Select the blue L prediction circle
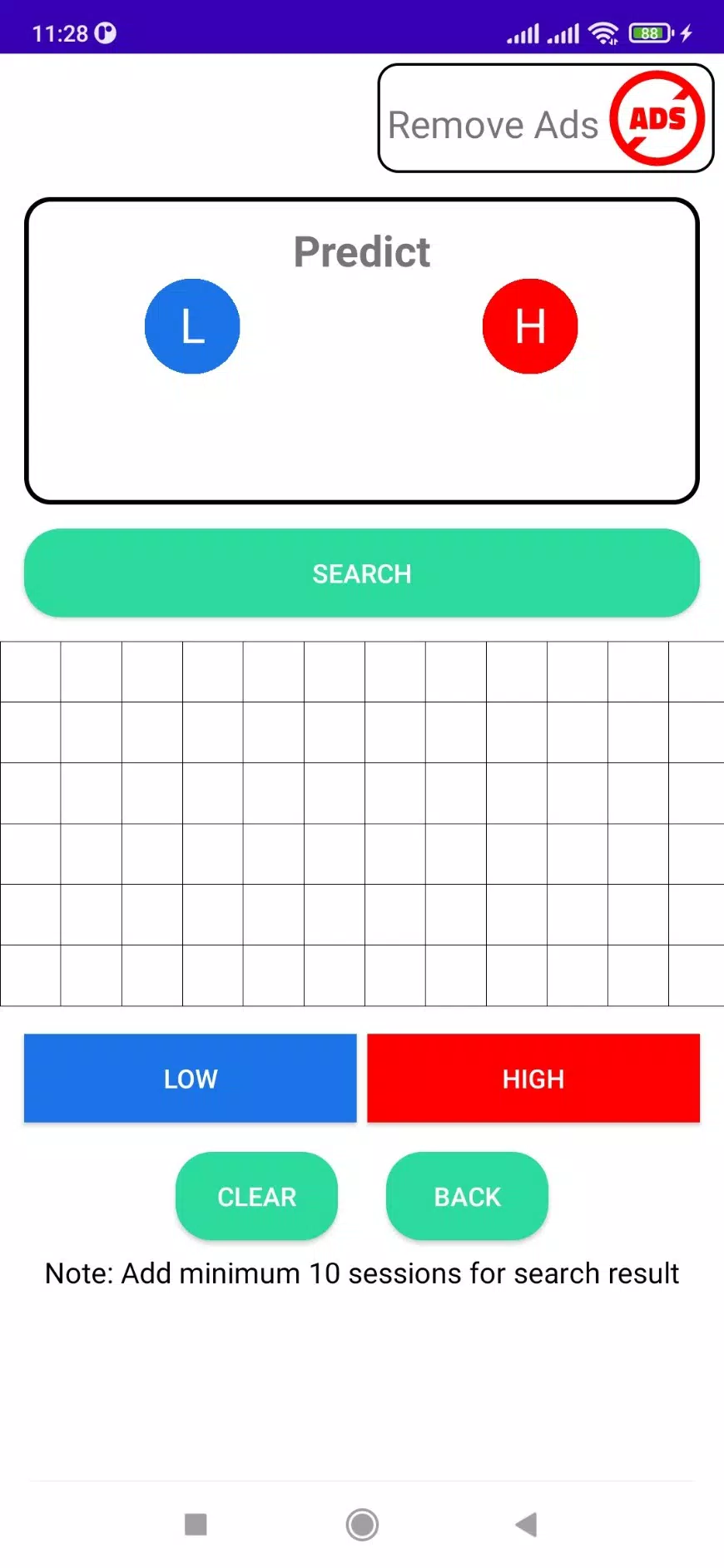The image size is (724, 1568). [192, 326]
